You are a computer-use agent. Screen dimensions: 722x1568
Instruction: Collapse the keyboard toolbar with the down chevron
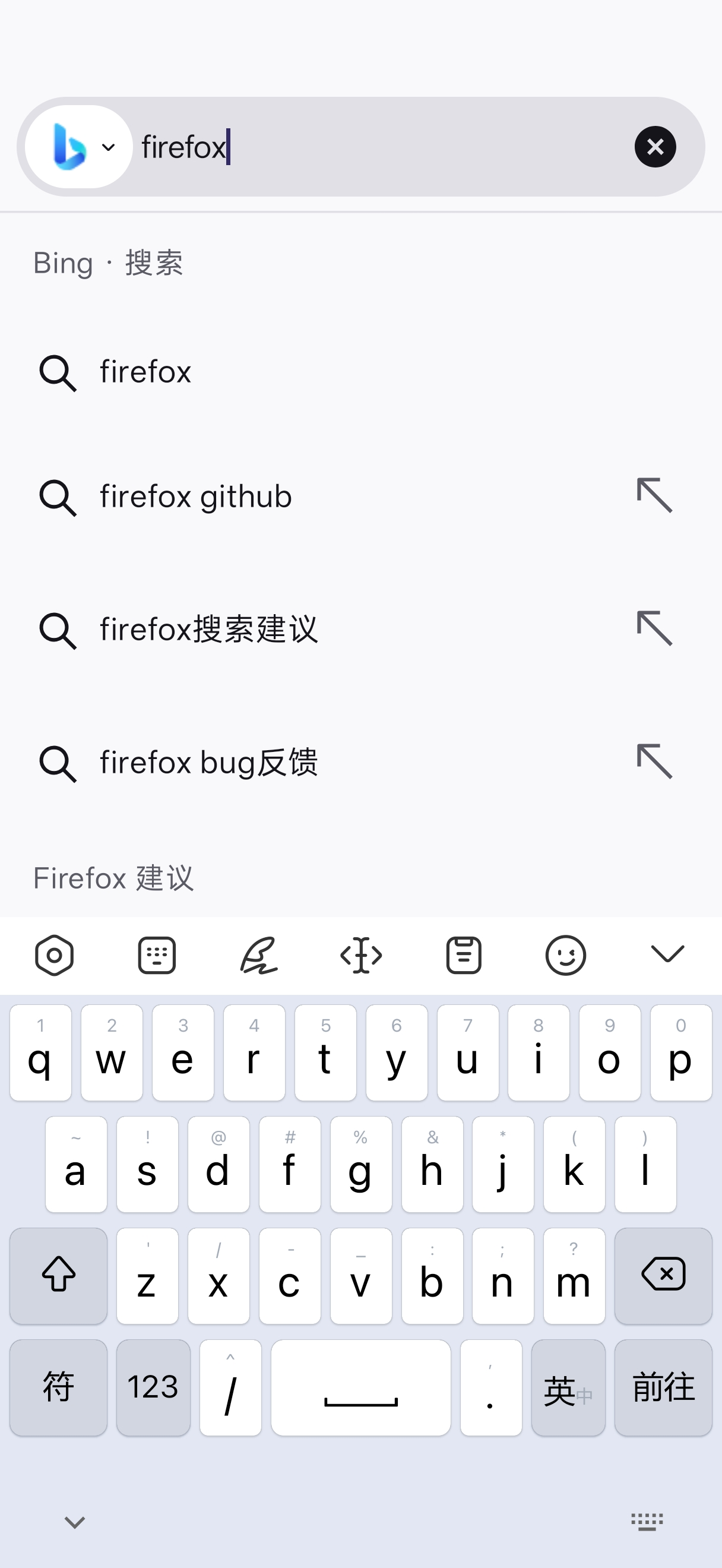(x=667, y=954)
